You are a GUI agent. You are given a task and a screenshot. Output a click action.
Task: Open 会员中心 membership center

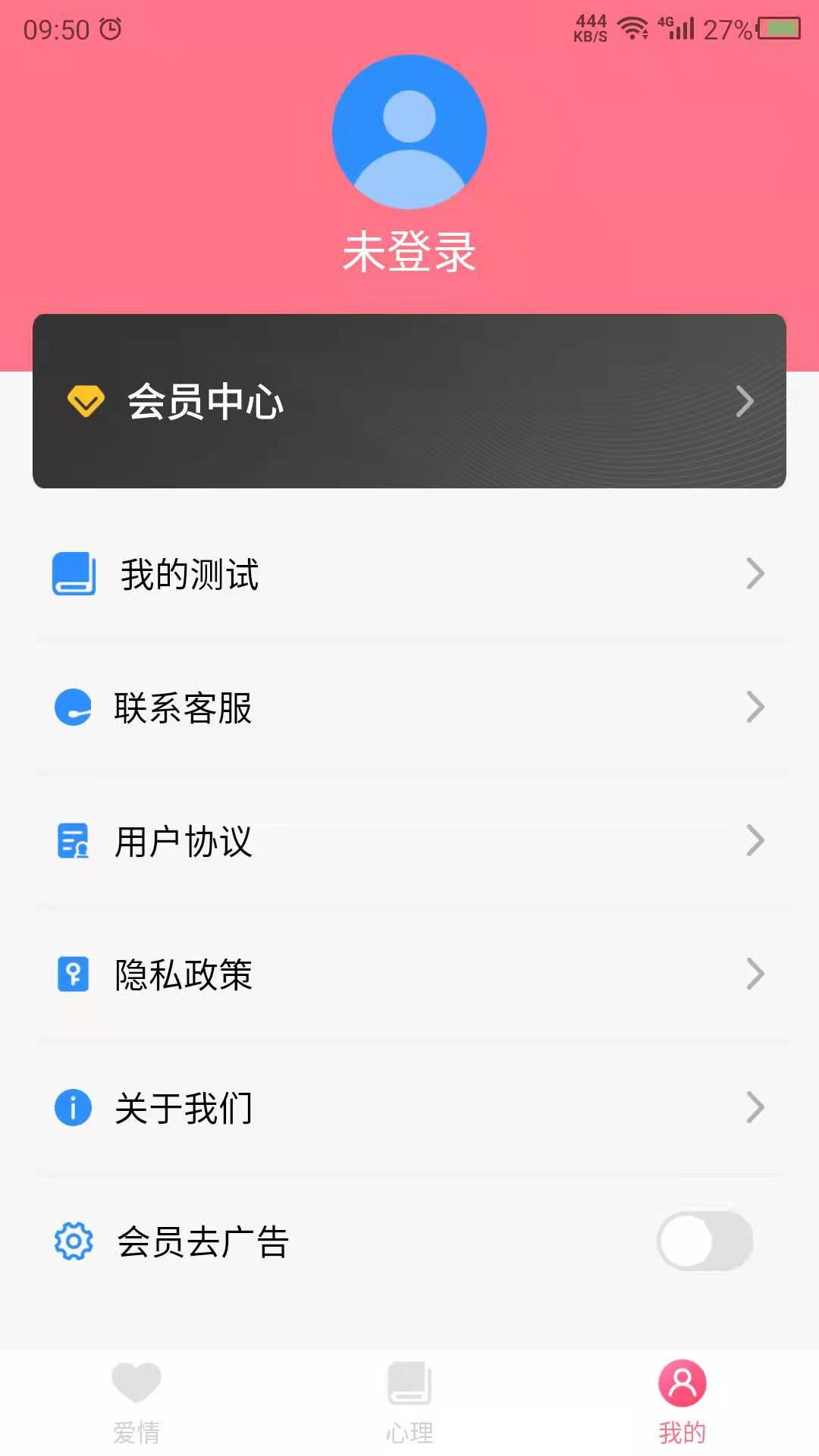(x=409, y=401)
